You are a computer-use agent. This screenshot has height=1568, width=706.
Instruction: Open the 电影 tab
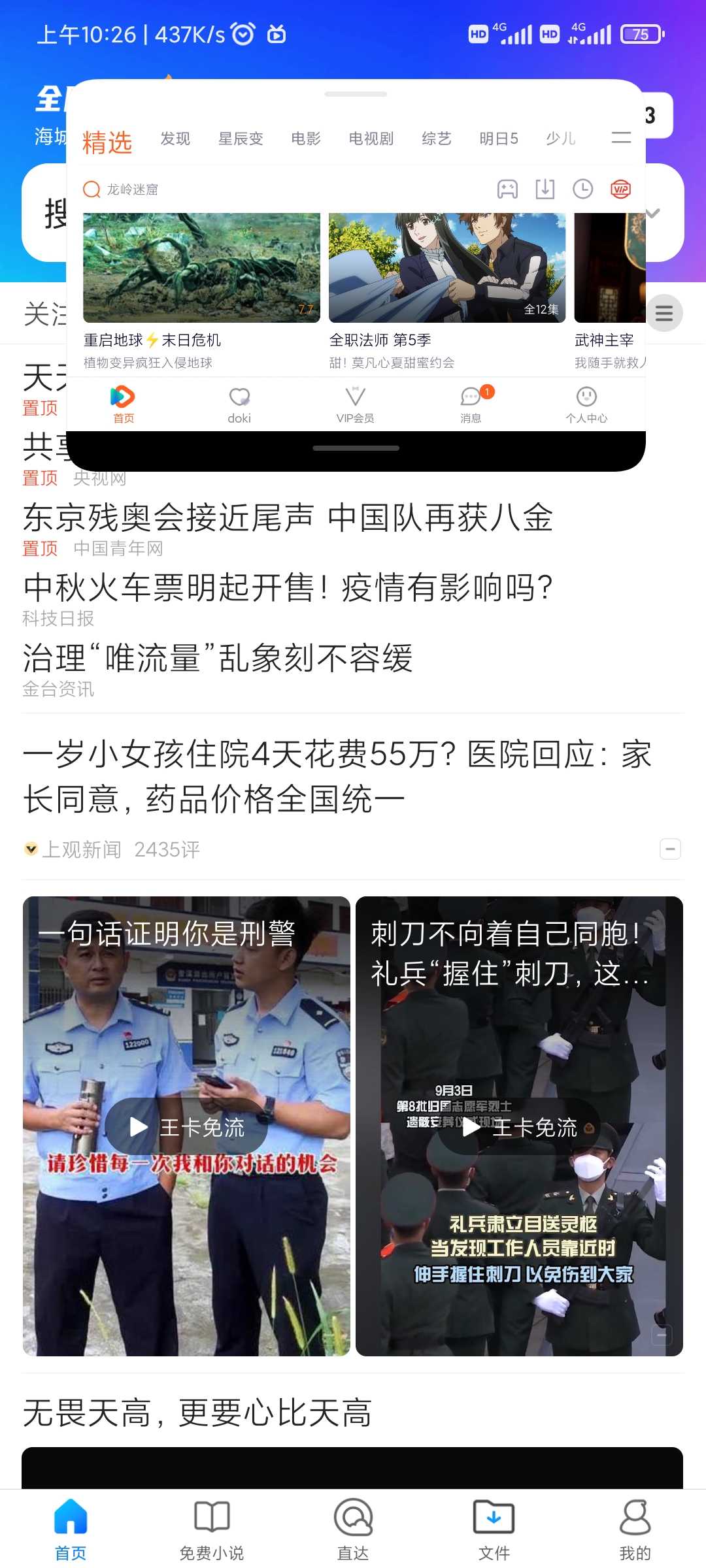click(x=306, y=139)
